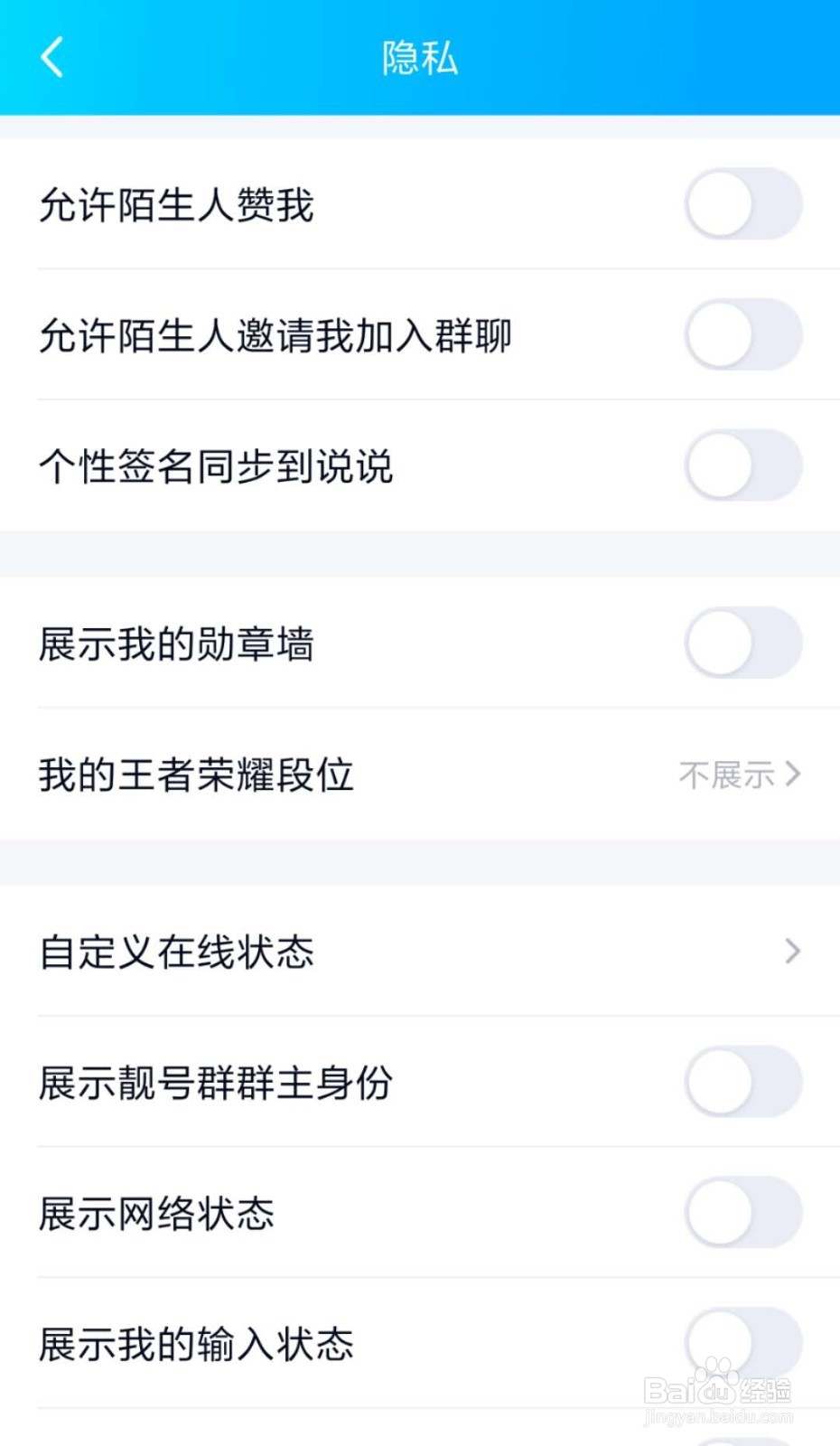Screen dimensions: 840x1446
Task: Tap the 展示我的勋章墙 row text
Action: 177,643
